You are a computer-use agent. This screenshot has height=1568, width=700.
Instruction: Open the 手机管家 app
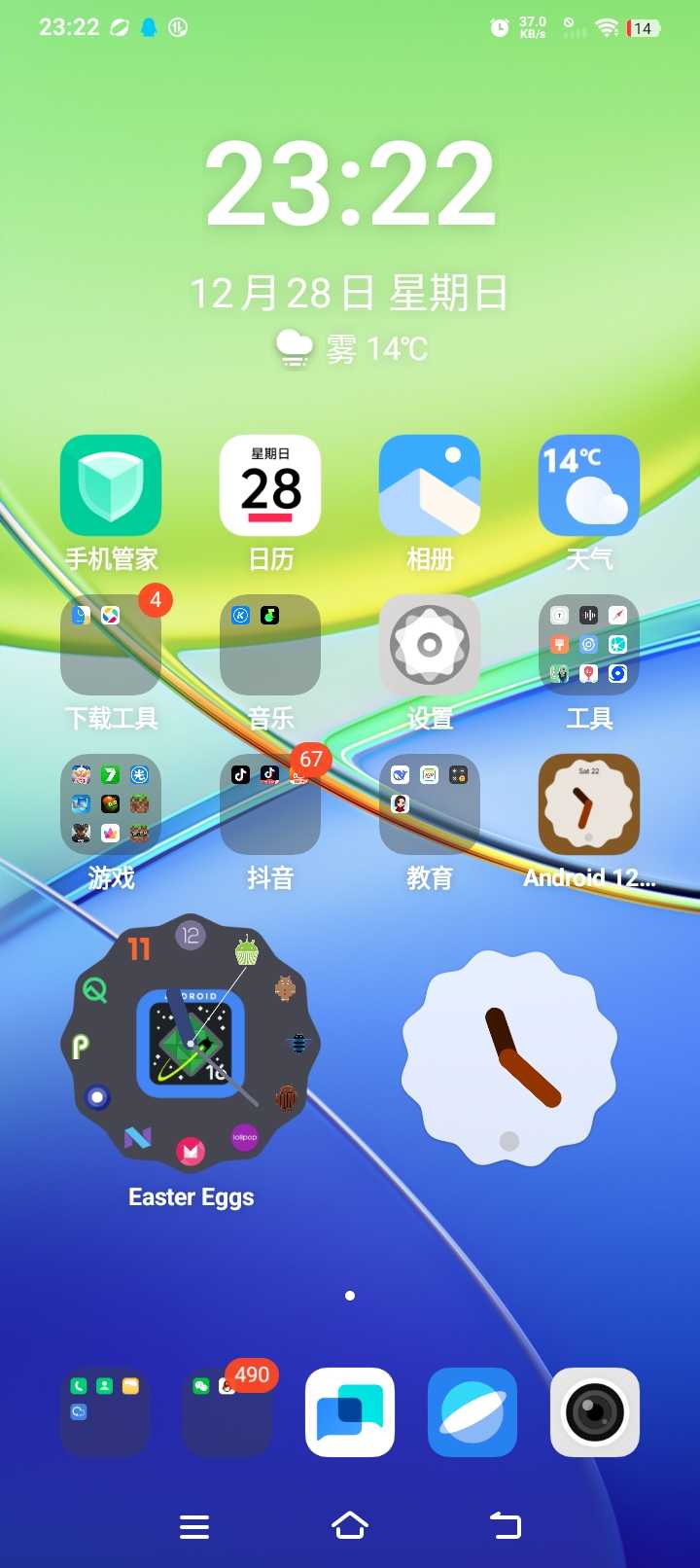[111, 485]
